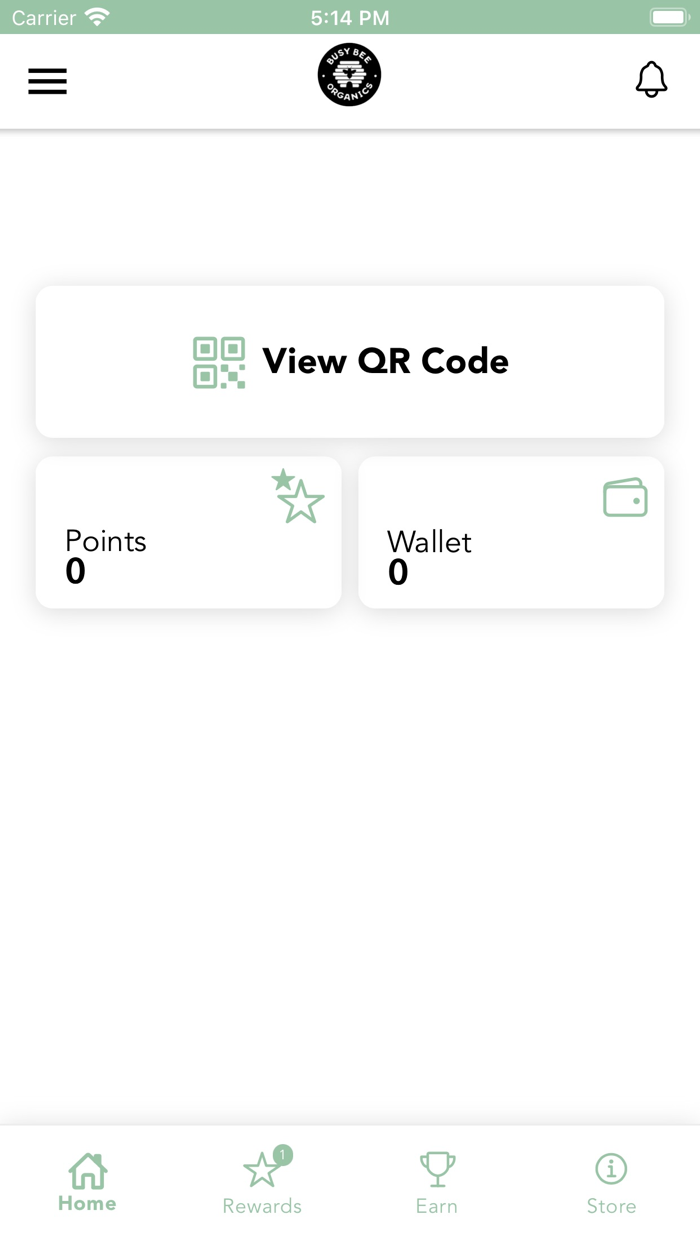
Task: Select the Home tab
Action: click(x=87, y=1182)
